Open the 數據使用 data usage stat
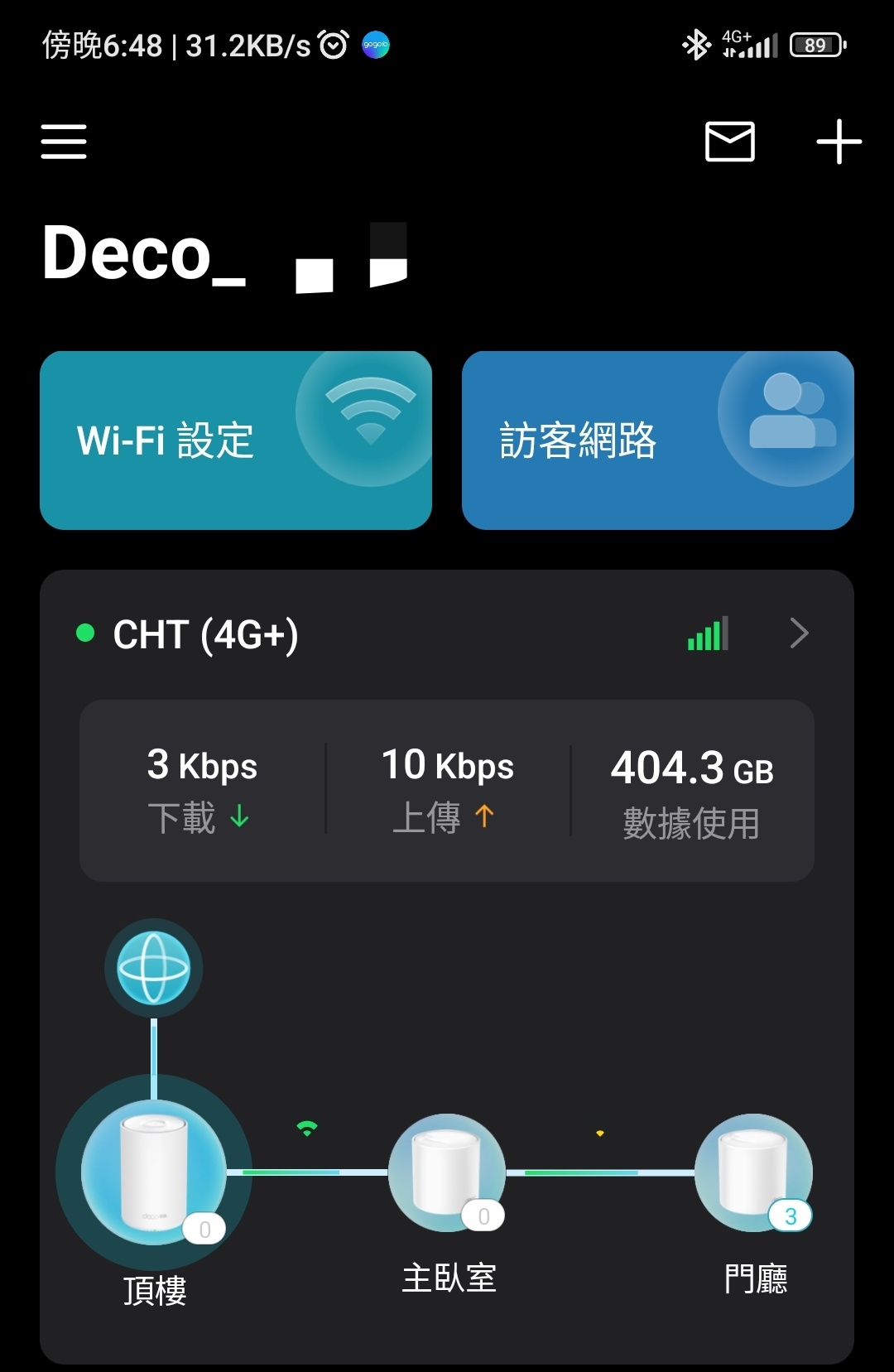Screen dimensions: 894x1372 click(x=691, y=791)
